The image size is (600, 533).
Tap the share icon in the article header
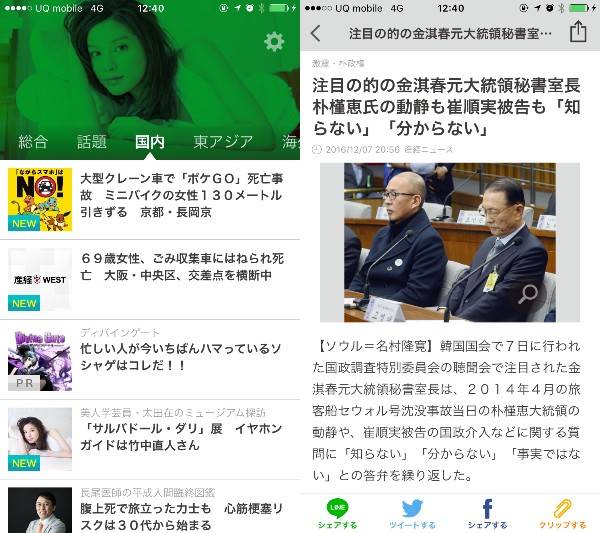577,32
